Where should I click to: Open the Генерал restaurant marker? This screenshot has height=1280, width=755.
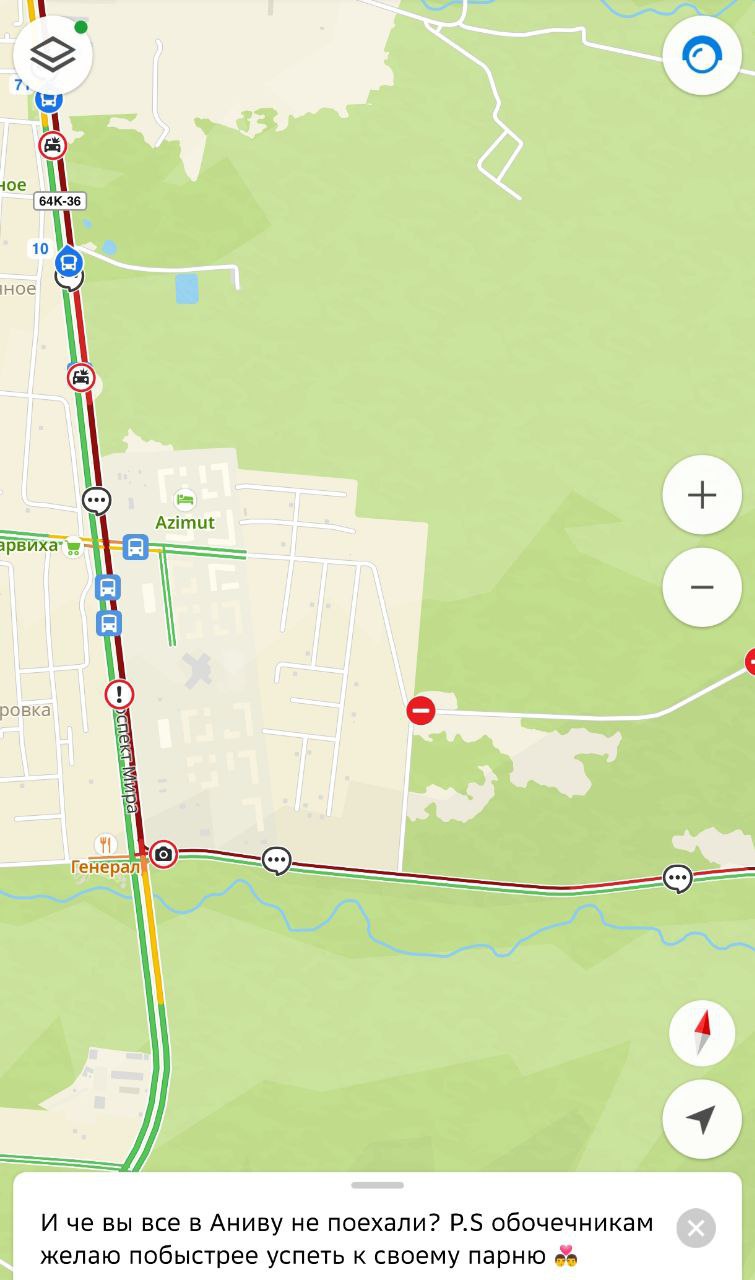105,846
